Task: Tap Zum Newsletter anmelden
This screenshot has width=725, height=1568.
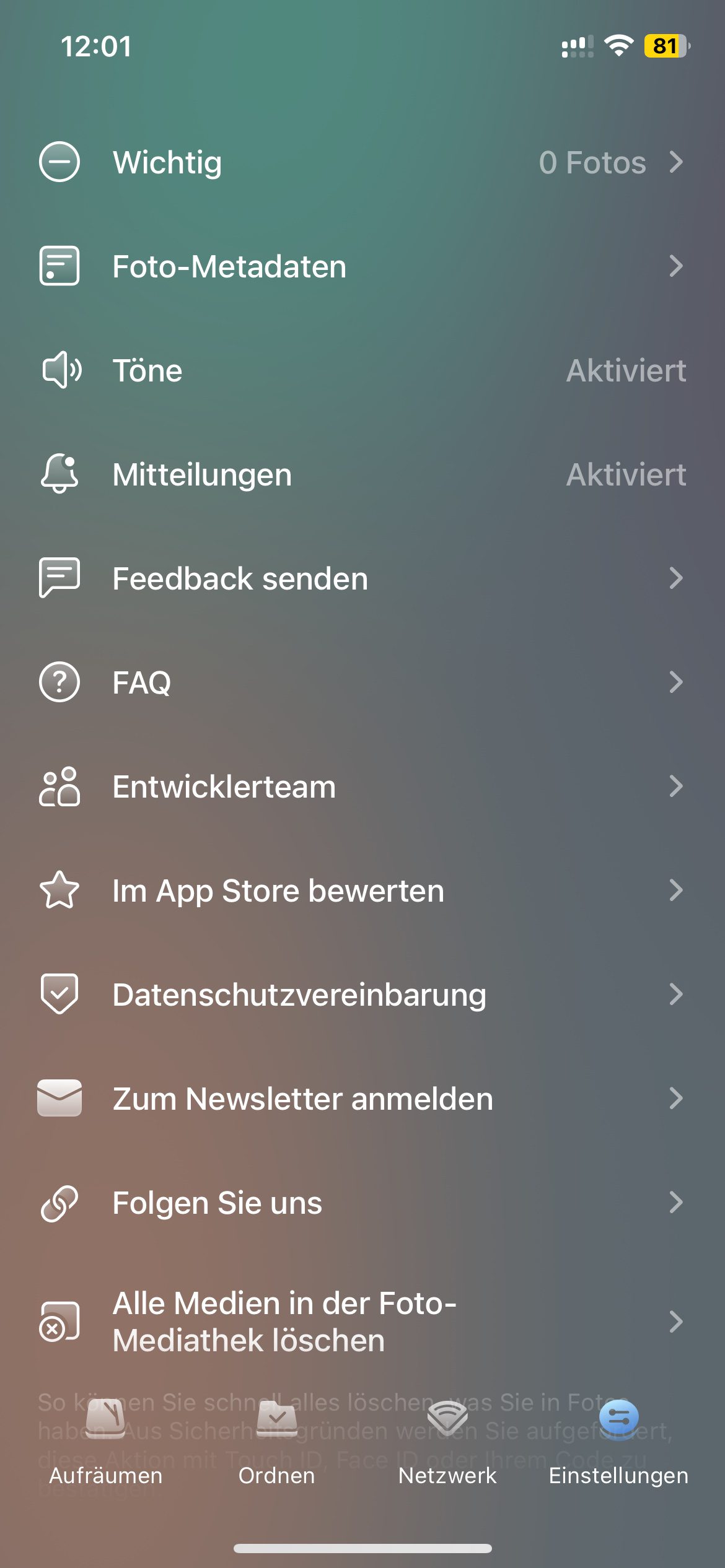Action: pyautogui.click(x=362, y=1099)
